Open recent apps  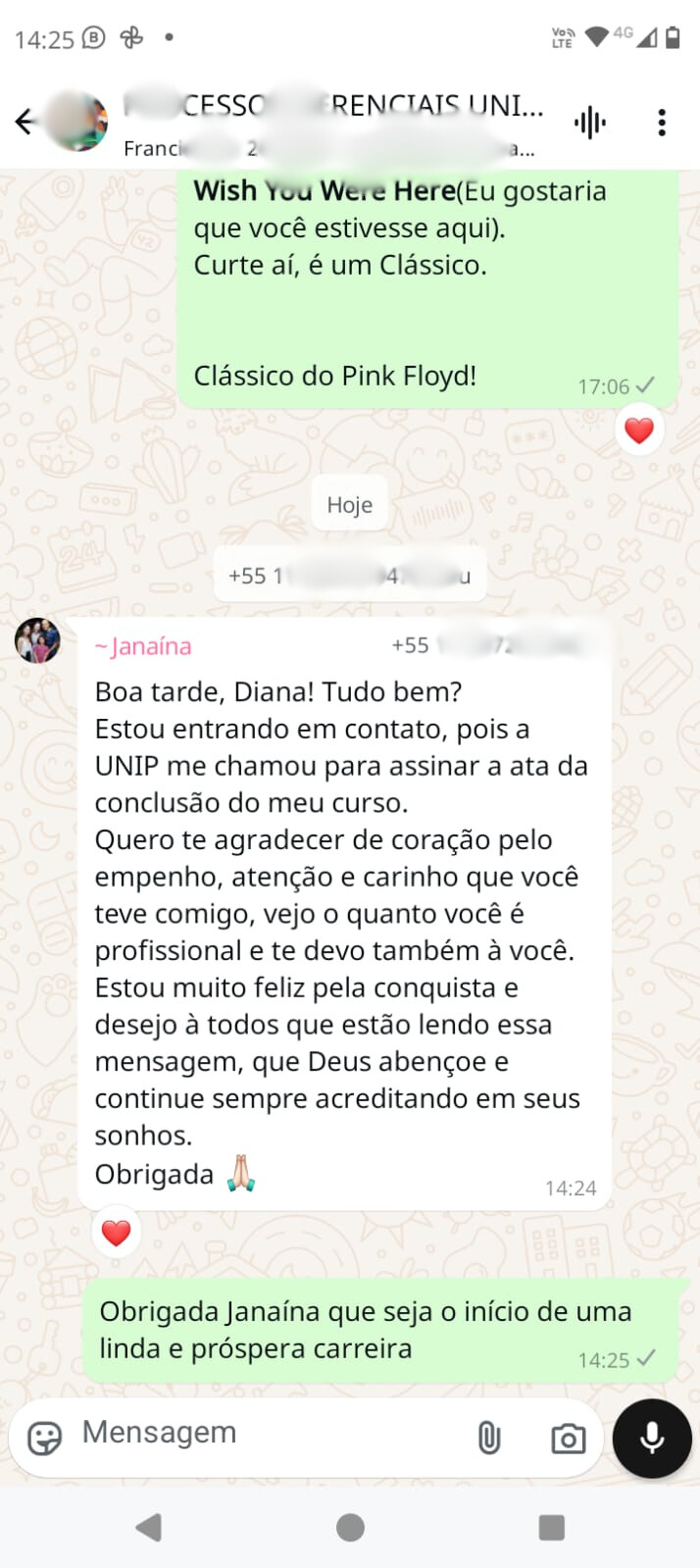(552, 1527)
